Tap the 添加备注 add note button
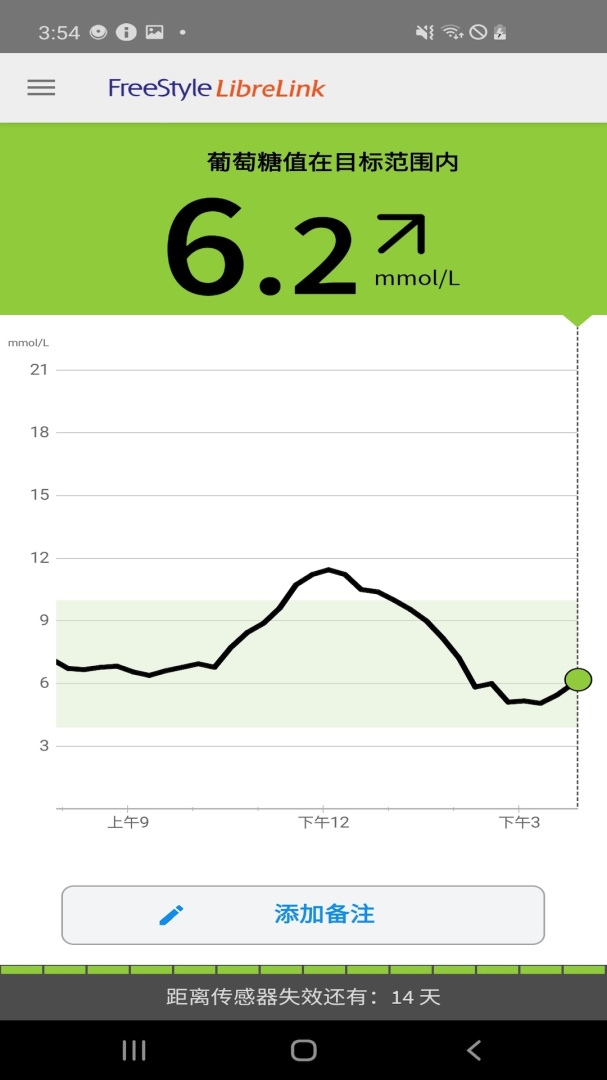Viewport: 607px width, 1080px height. point(303,914)
